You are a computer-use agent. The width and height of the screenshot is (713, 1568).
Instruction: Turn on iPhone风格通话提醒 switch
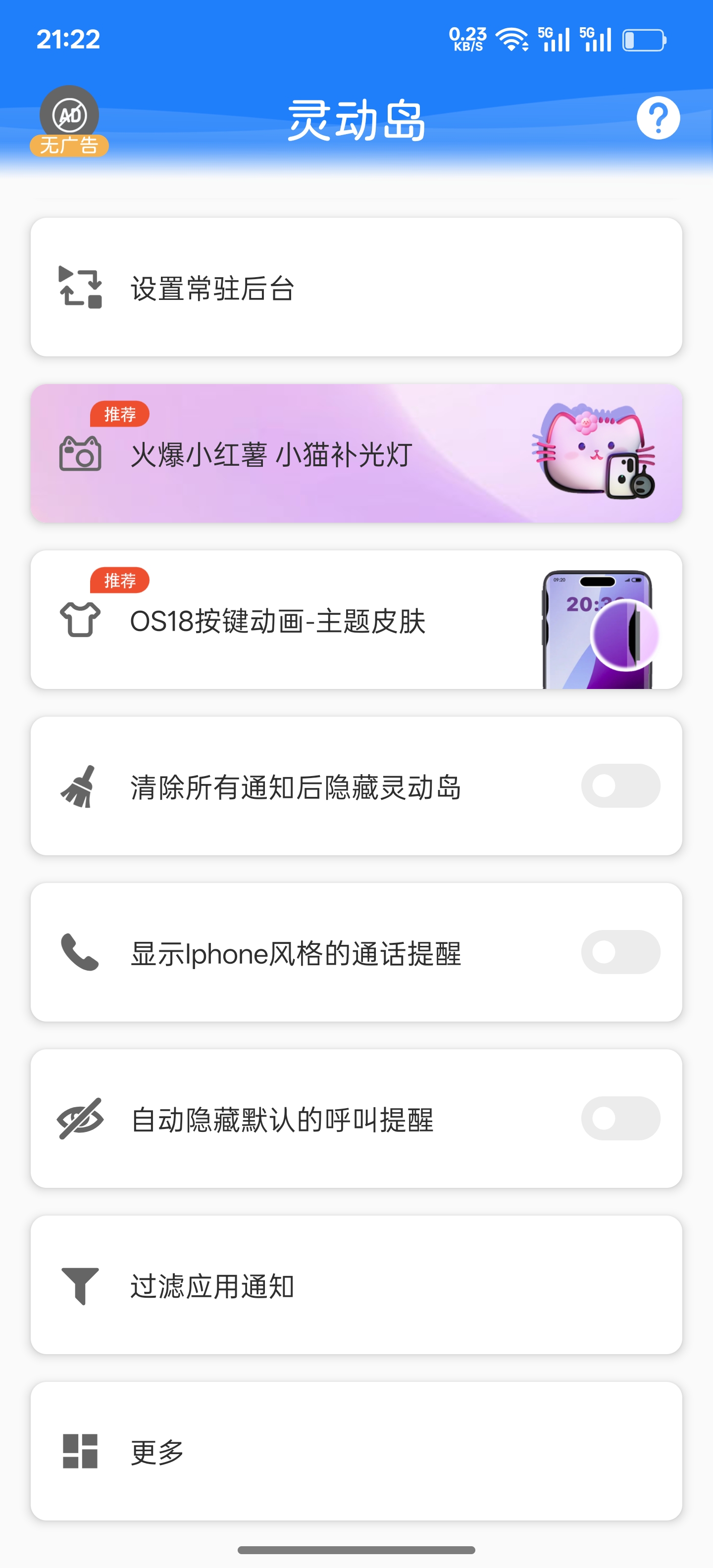620,952
